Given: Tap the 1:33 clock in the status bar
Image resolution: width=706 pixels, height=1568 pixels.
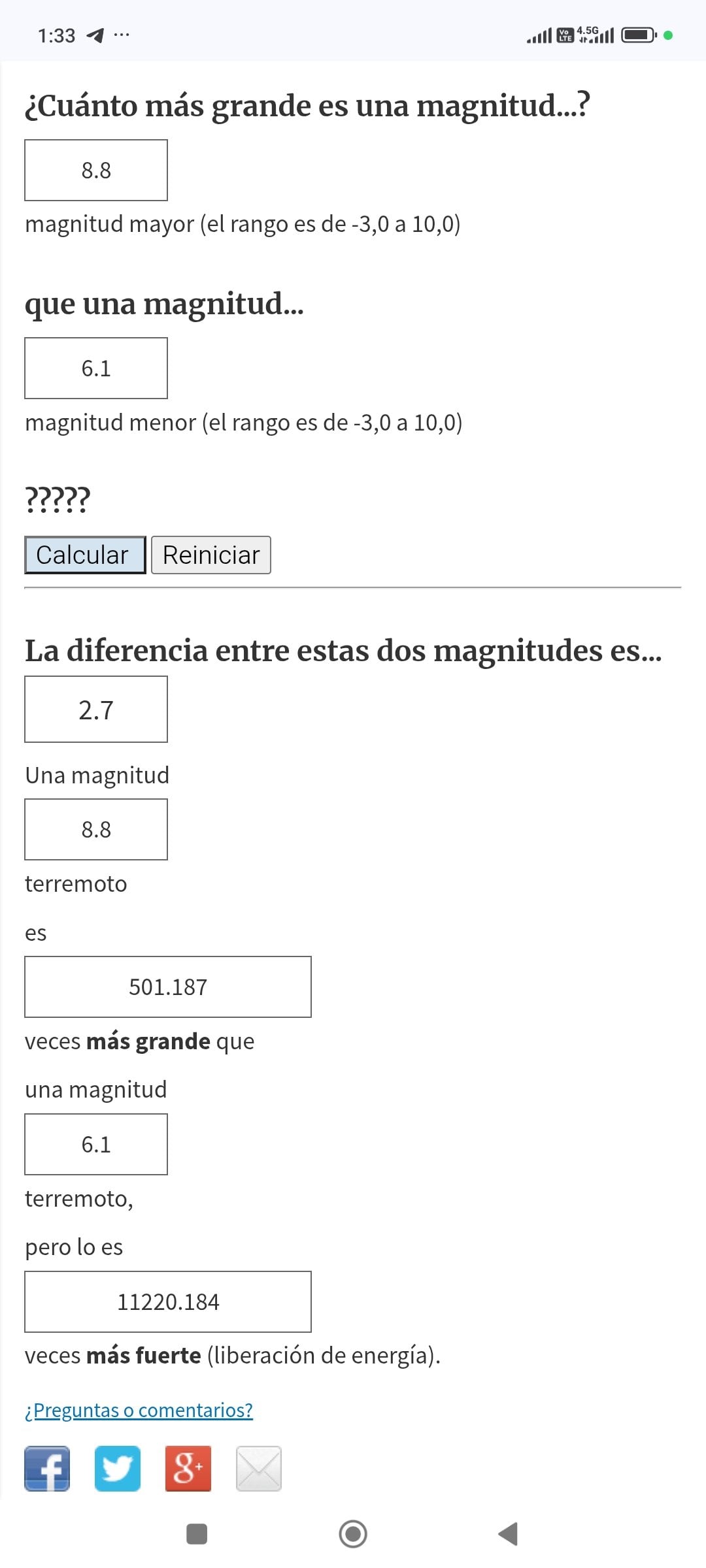Looking at the screenshot, I should point(56,36).
